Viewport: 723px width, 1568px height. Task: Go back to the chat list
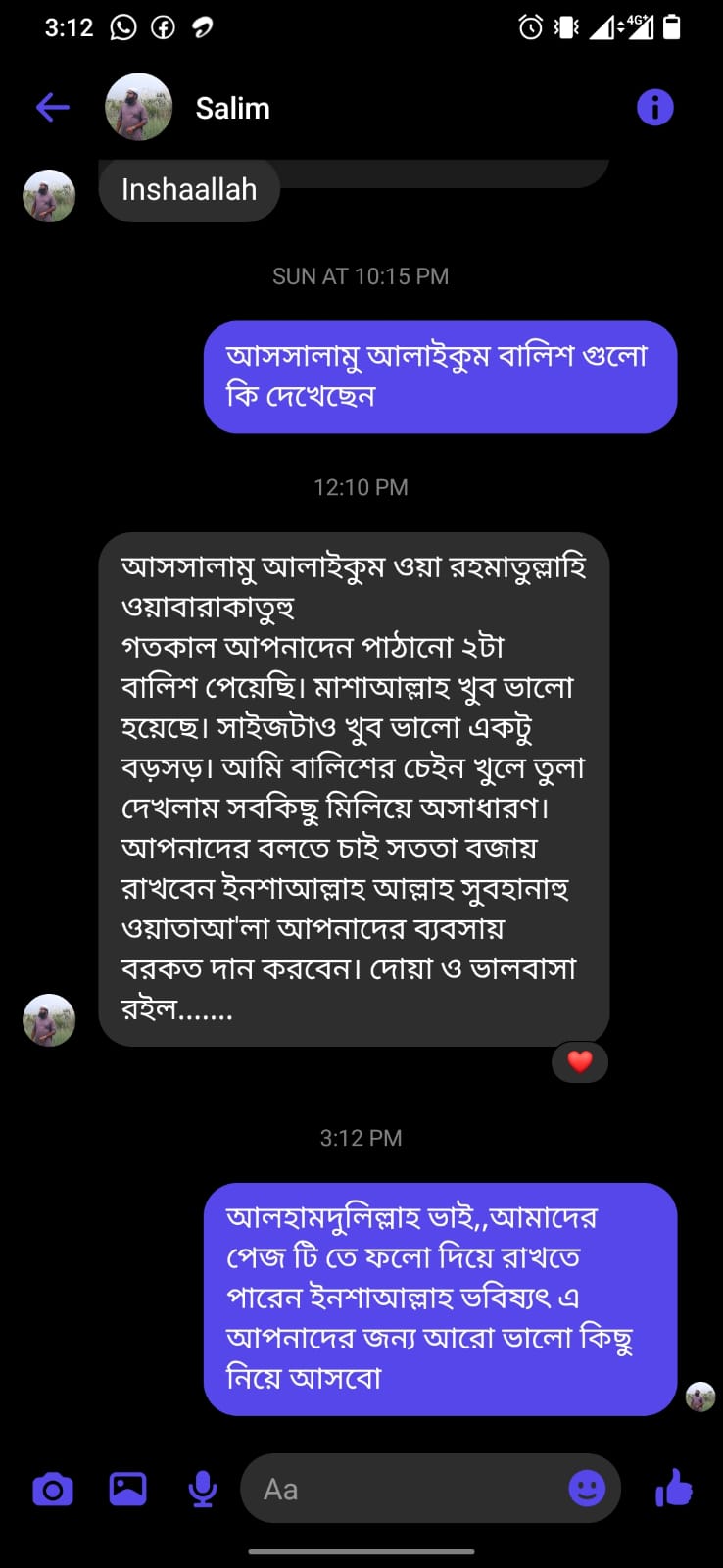(x=53, y=108)
